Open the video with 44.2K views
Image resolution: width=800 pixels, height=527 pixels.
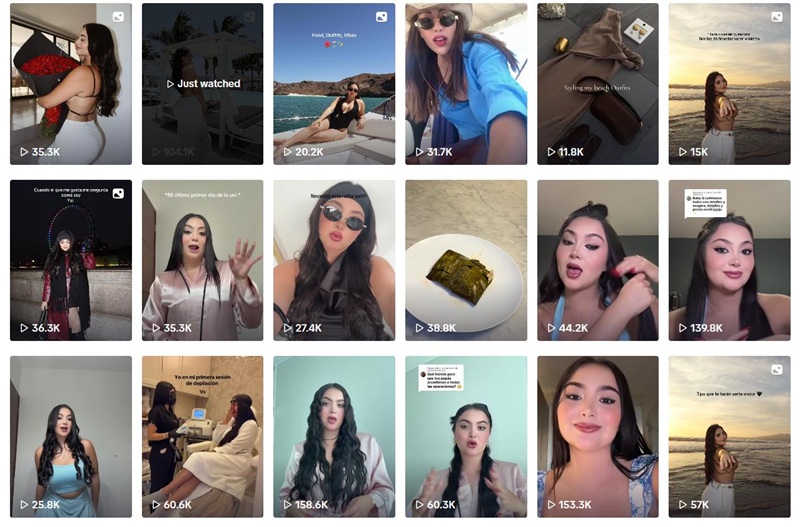[598, 260]
